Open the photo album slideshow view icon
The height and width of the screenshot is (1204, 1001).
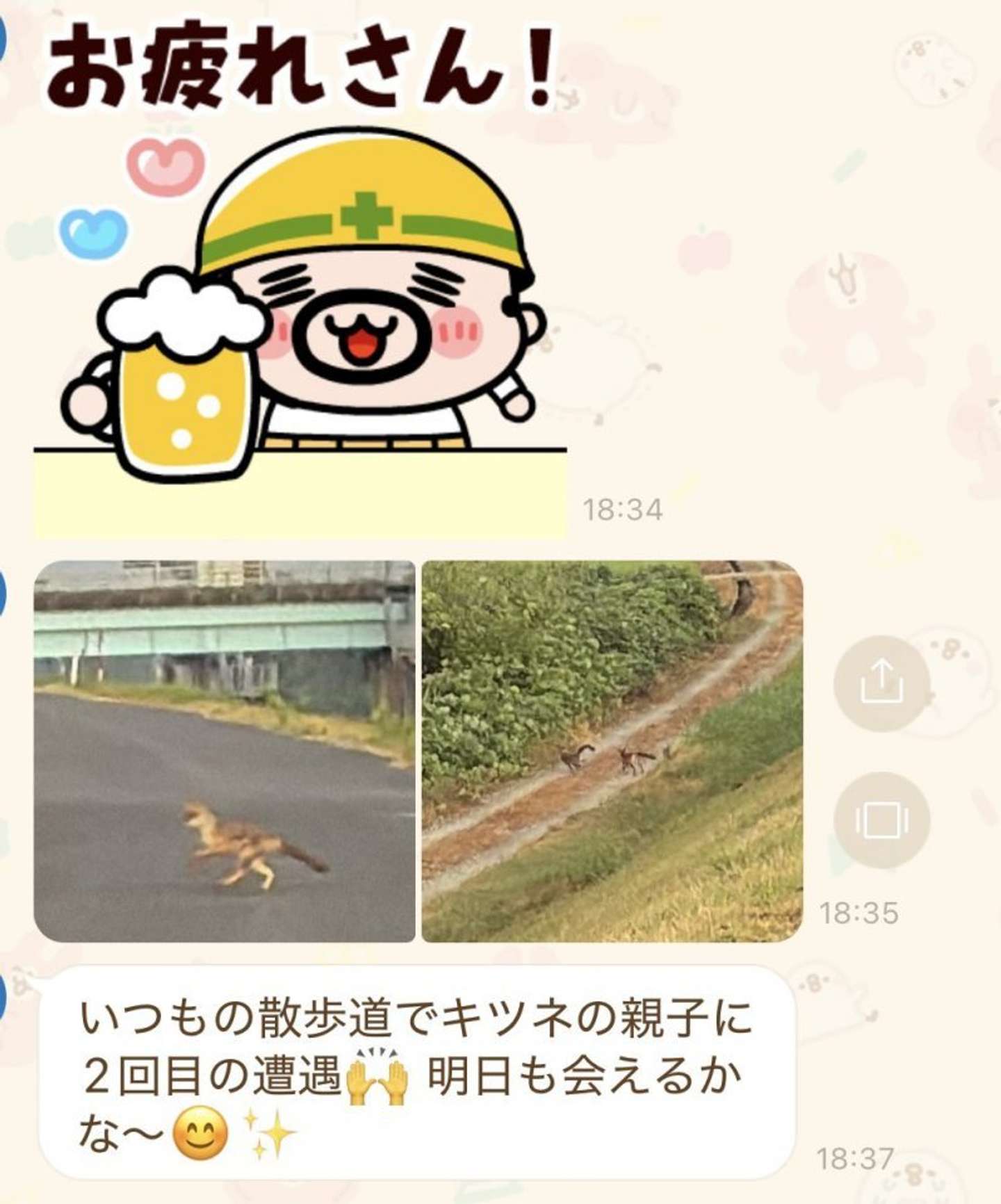tap(881, 820)
